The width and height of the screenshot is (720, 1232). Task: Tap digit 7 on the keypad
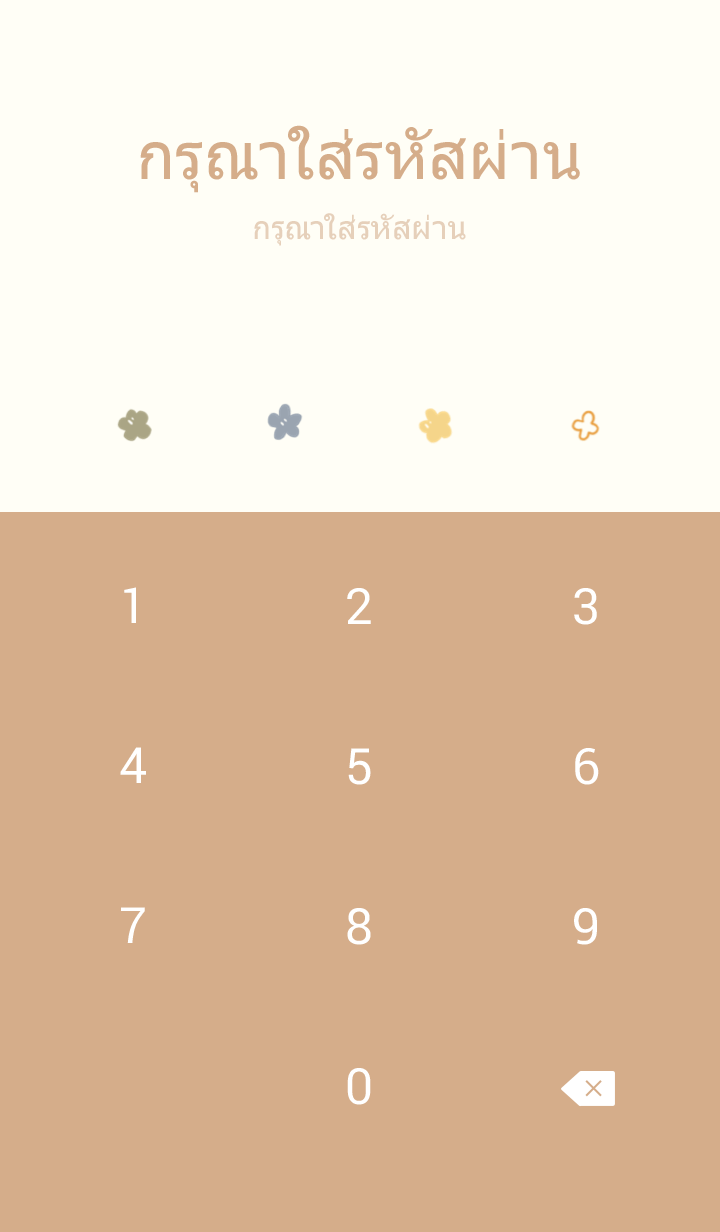[x=132, y=927]
